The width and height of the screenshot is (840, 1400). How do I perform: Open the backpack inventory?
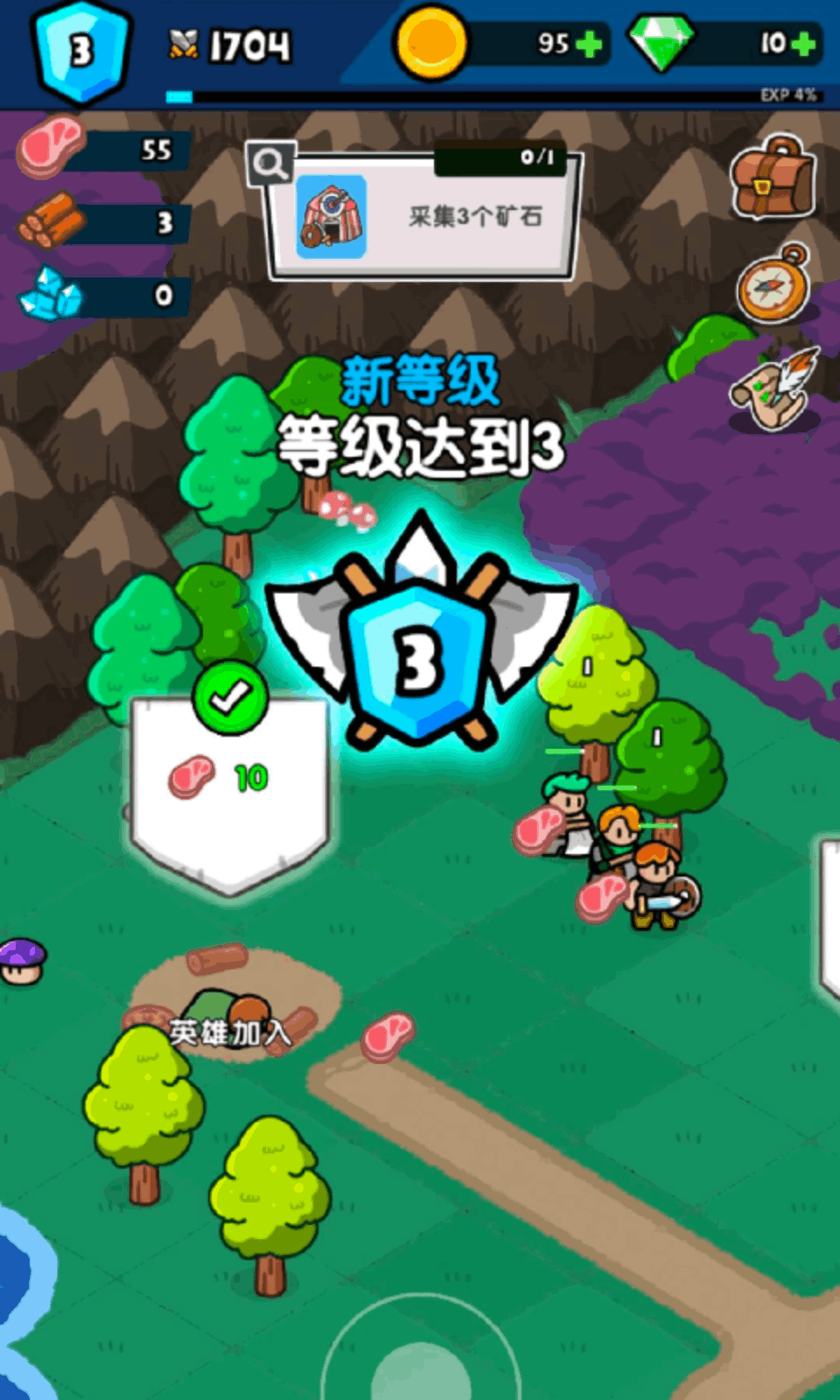tap(773, 179)
